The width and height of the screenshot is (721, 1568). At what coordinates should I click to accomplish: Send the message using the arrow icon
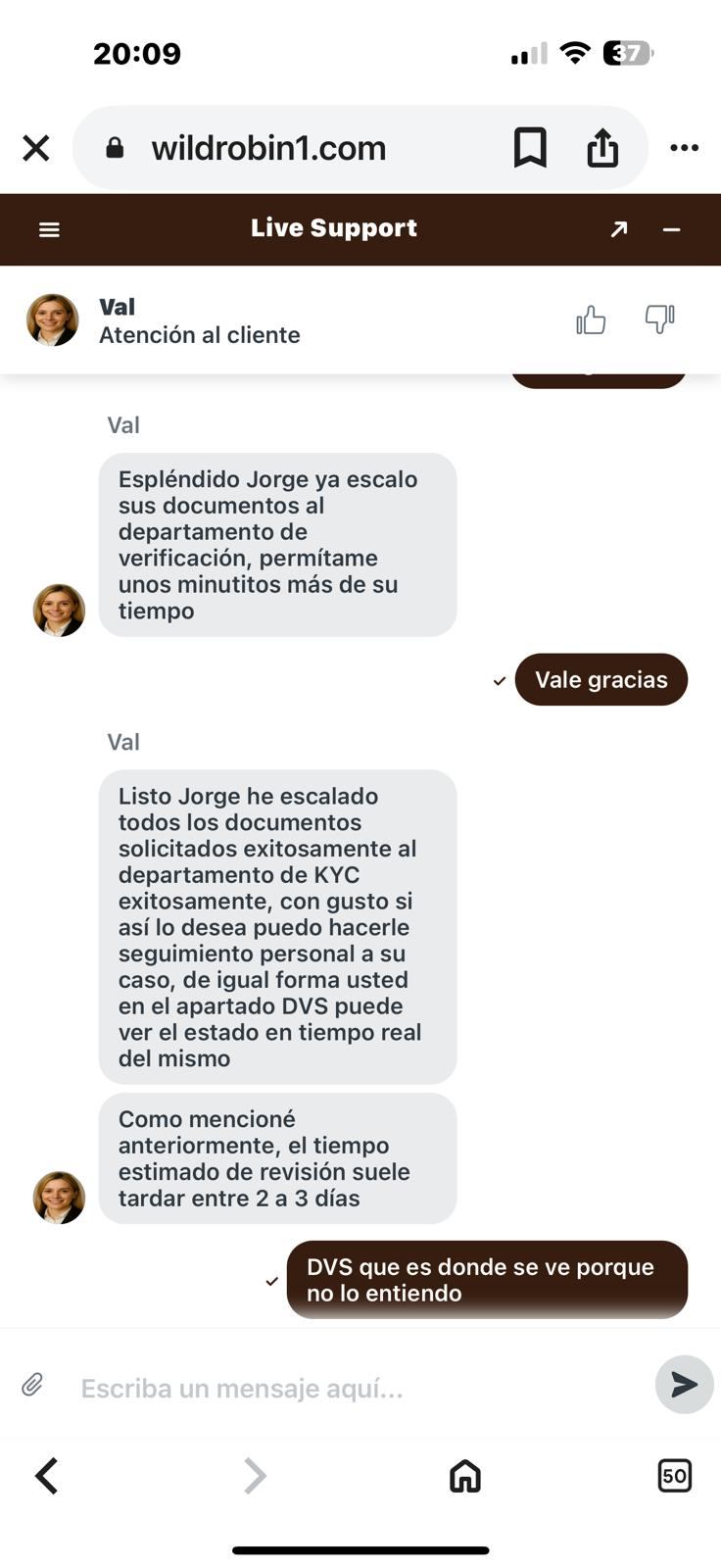(x=684, y=1385)
